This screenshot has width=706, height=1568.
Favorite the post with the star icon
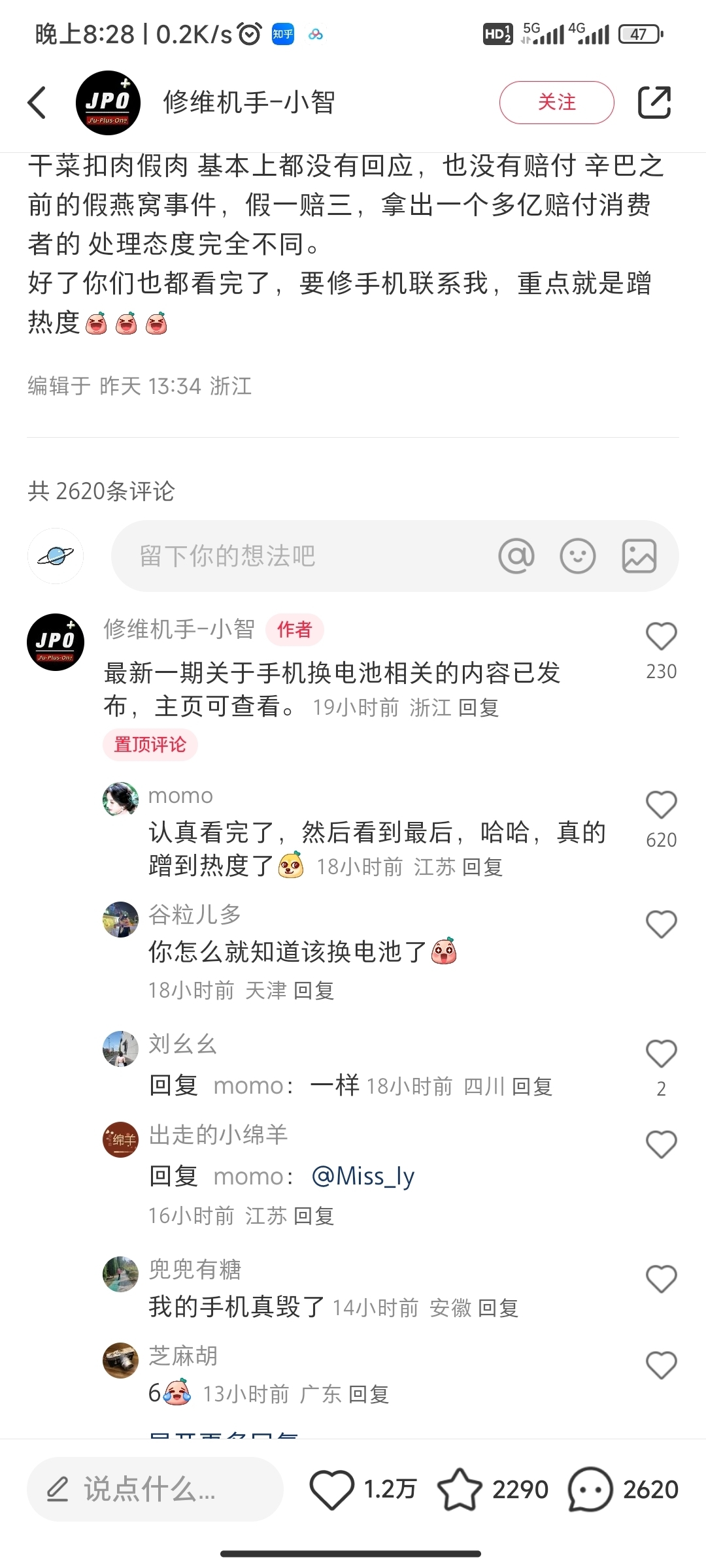pos(460,1489)
